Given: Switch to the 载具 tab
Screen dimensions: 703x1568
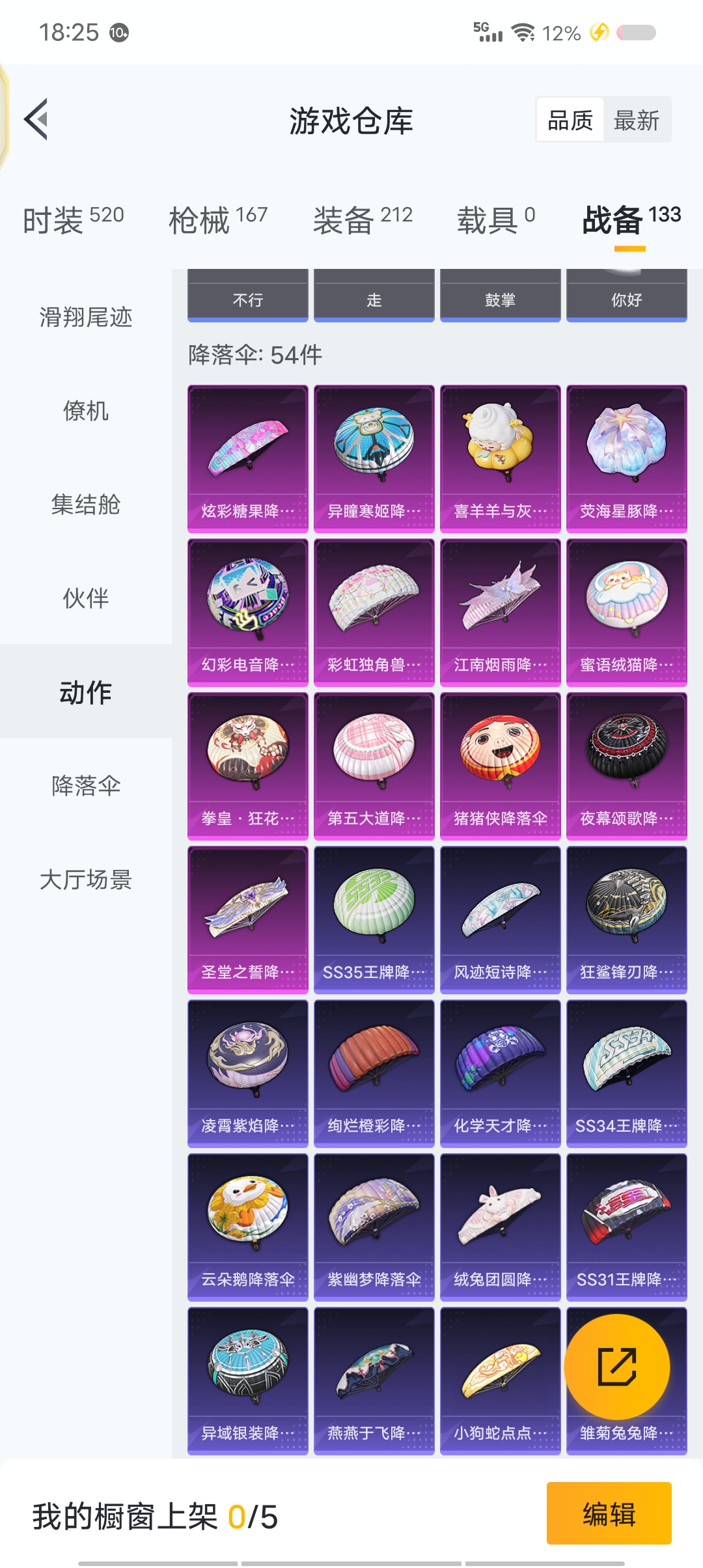Looking at the screenshot, I should [496, 219].
